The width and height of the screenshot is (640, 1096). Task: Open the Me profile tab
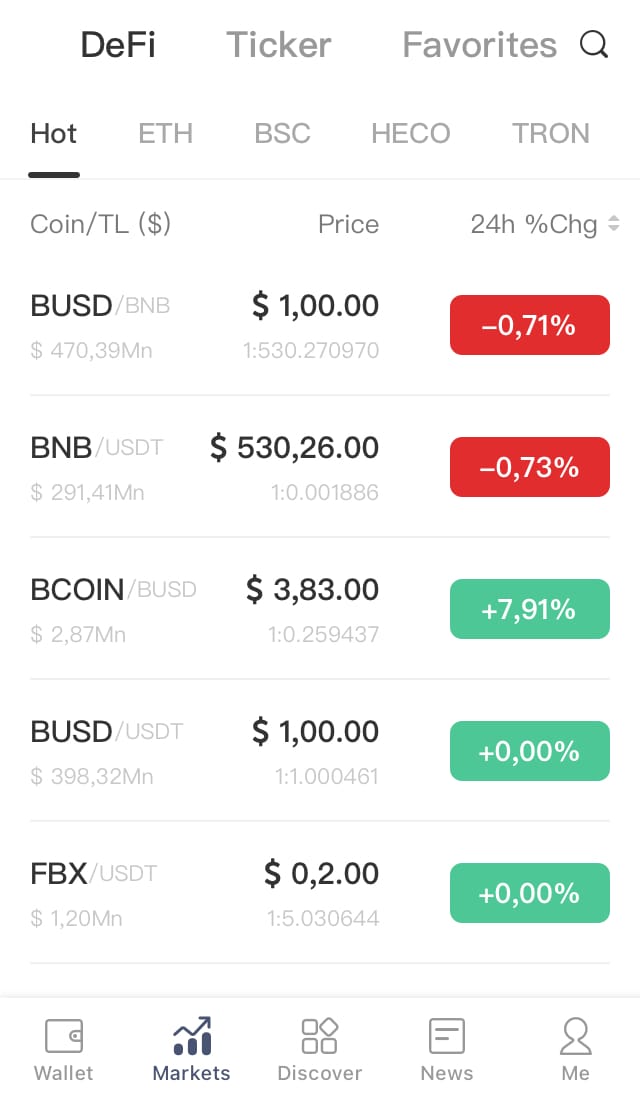pyautogui.click(x=576, y=1048)
